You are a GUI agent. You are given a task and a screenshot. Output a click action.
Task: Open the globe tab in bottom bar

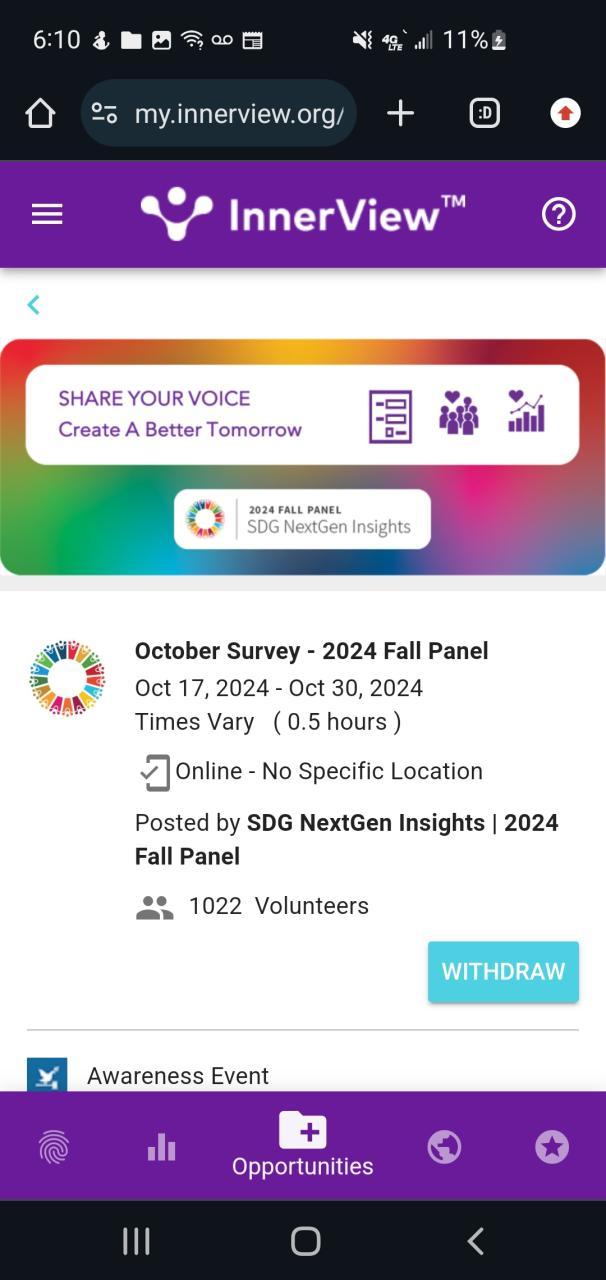(x=444, y=1147)
